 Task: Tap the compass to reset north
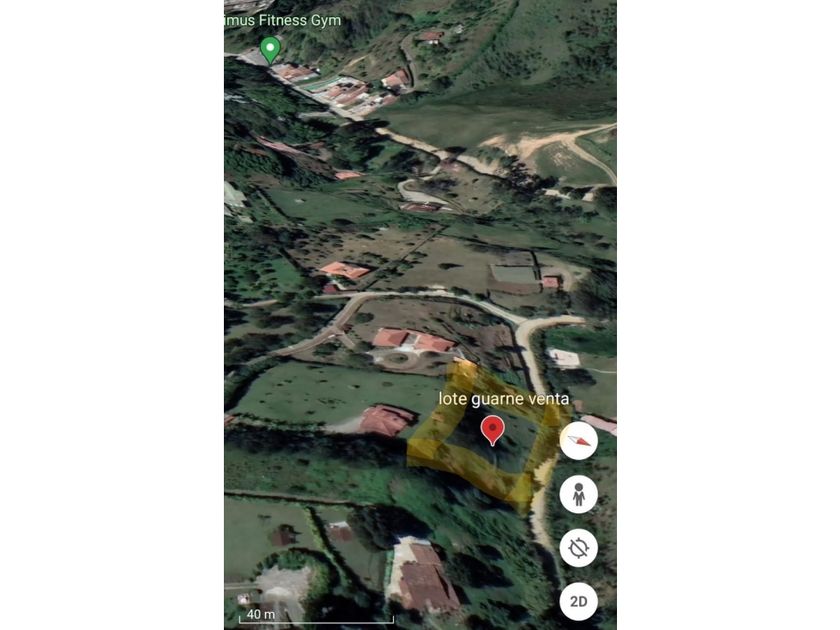[579, 440]
